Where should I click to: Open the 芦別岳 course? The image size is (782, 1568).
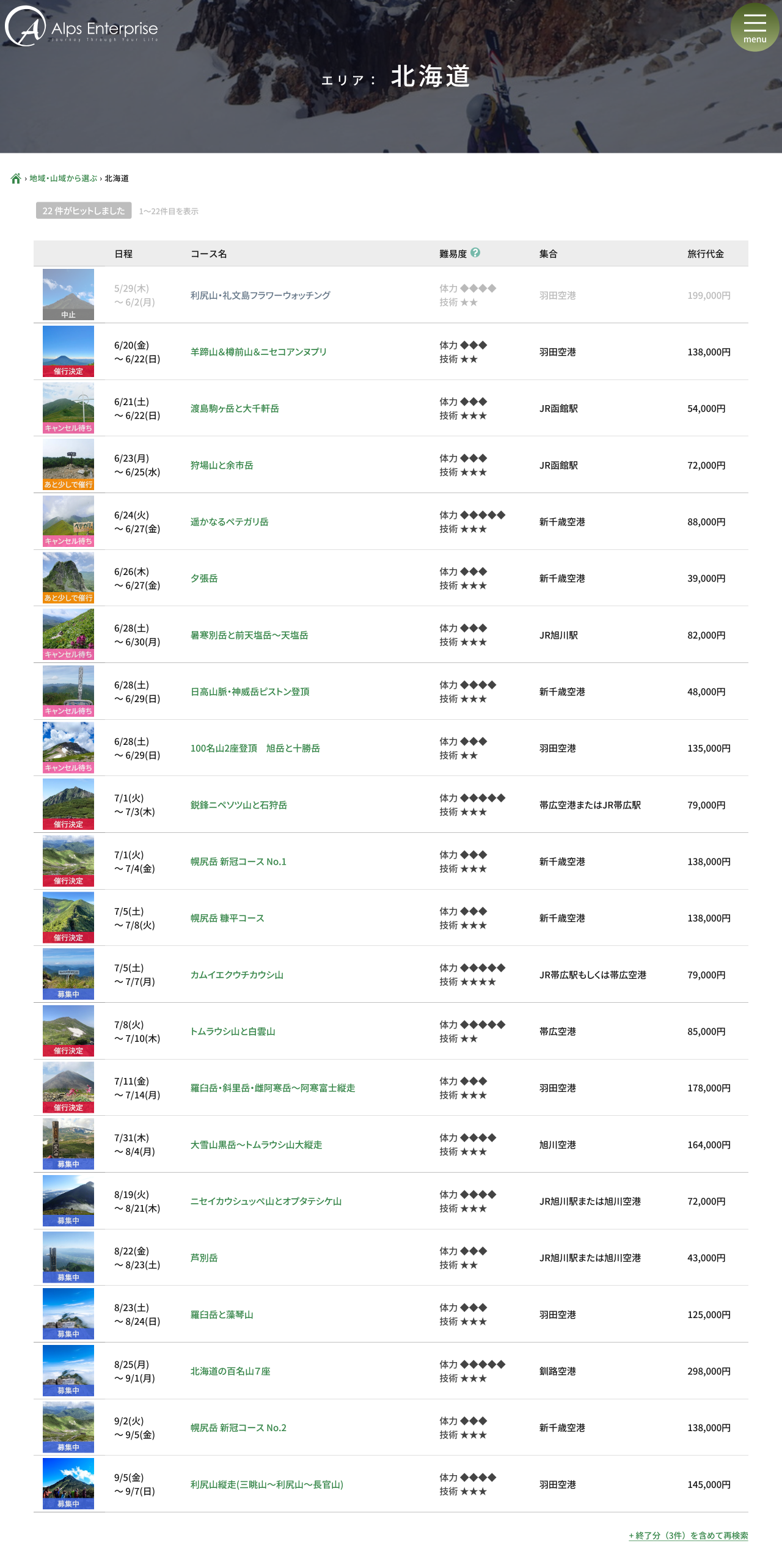point(204,1258)
